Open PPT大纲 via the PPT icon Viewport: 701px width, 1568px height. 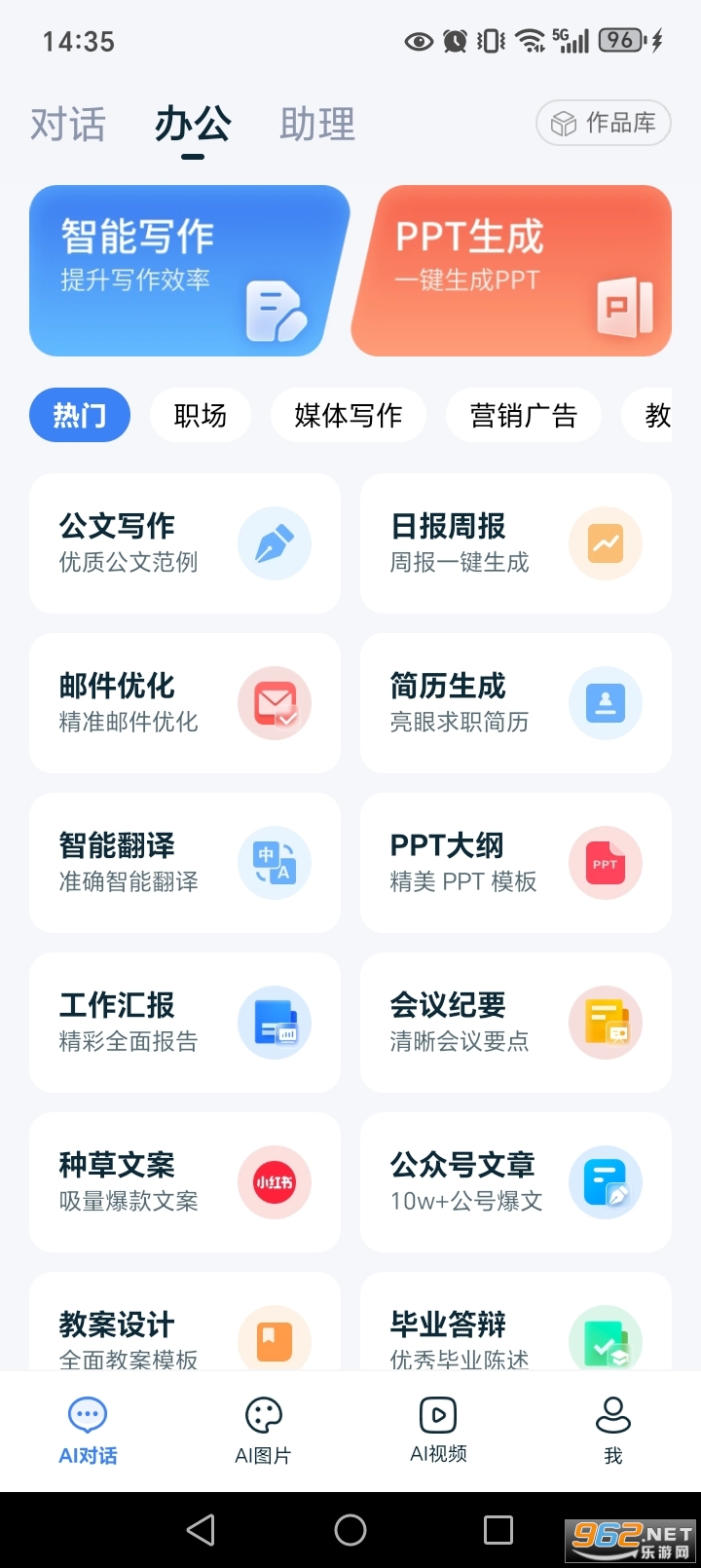(x=606, y=863)
